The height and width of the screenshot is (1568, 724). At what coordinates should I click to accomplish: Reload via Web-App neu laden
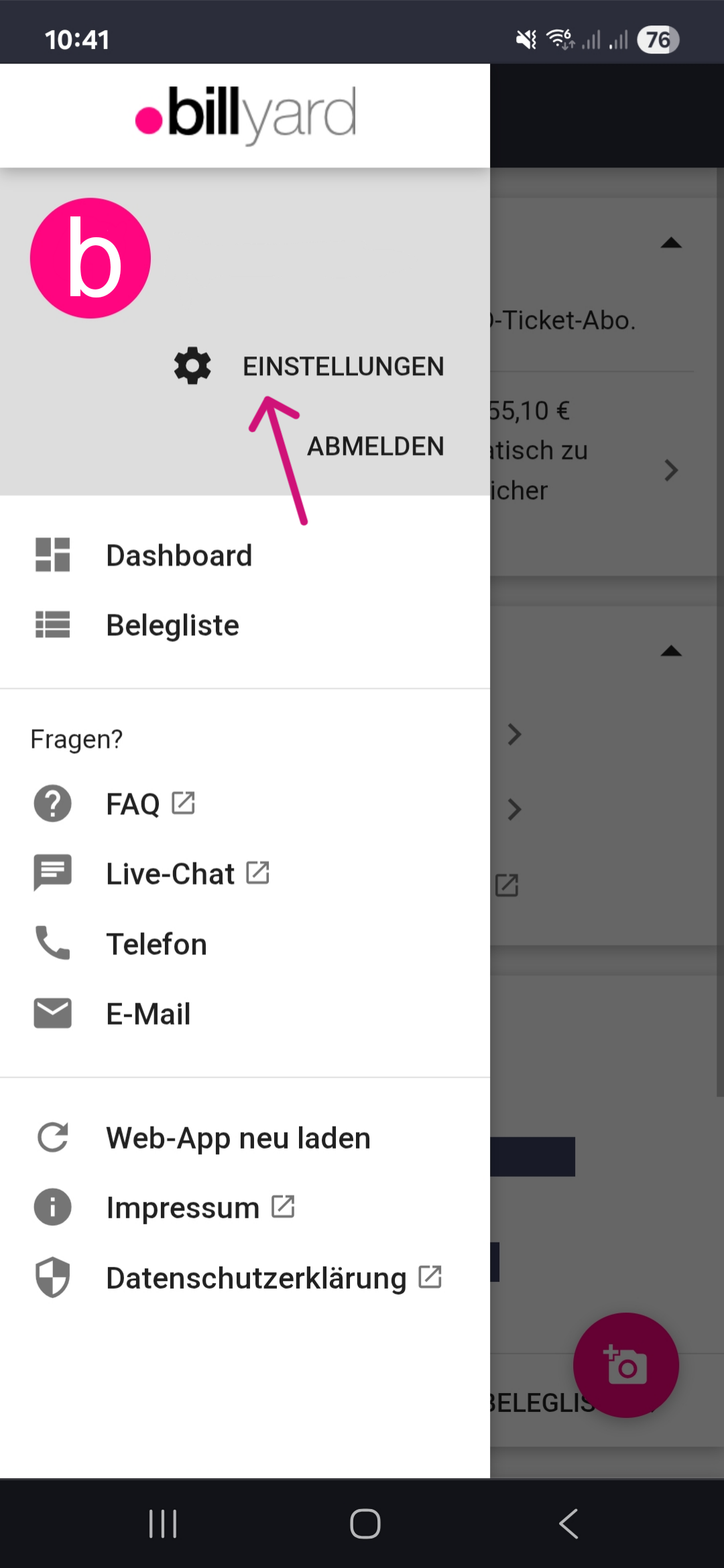pyautogui.click(x=238, y=1138)
